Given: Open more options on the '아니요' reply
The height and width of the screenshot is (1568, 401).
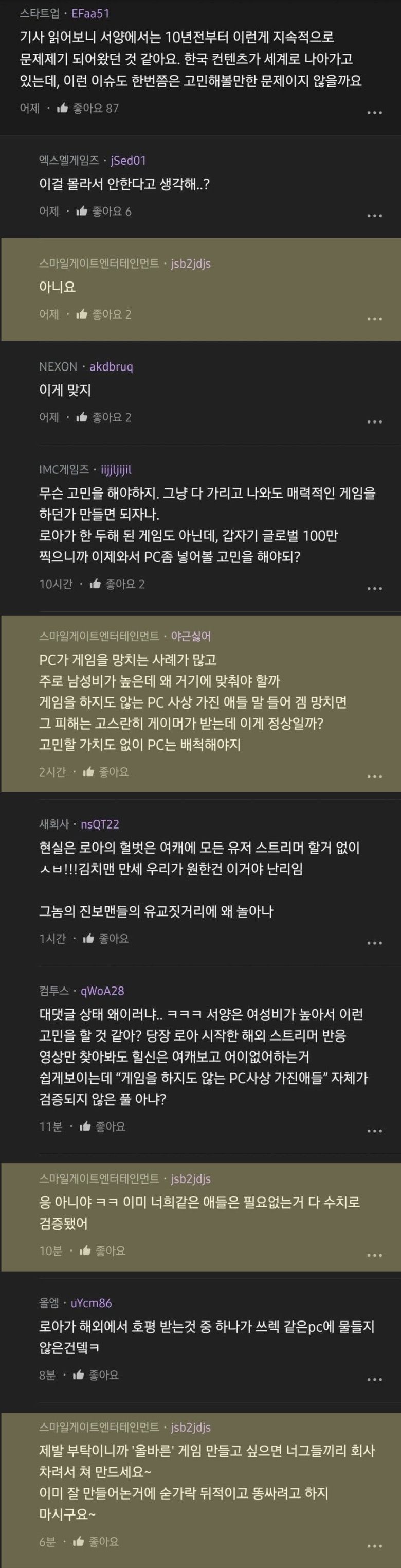Looking at the screenshot, I should (374, 319).
